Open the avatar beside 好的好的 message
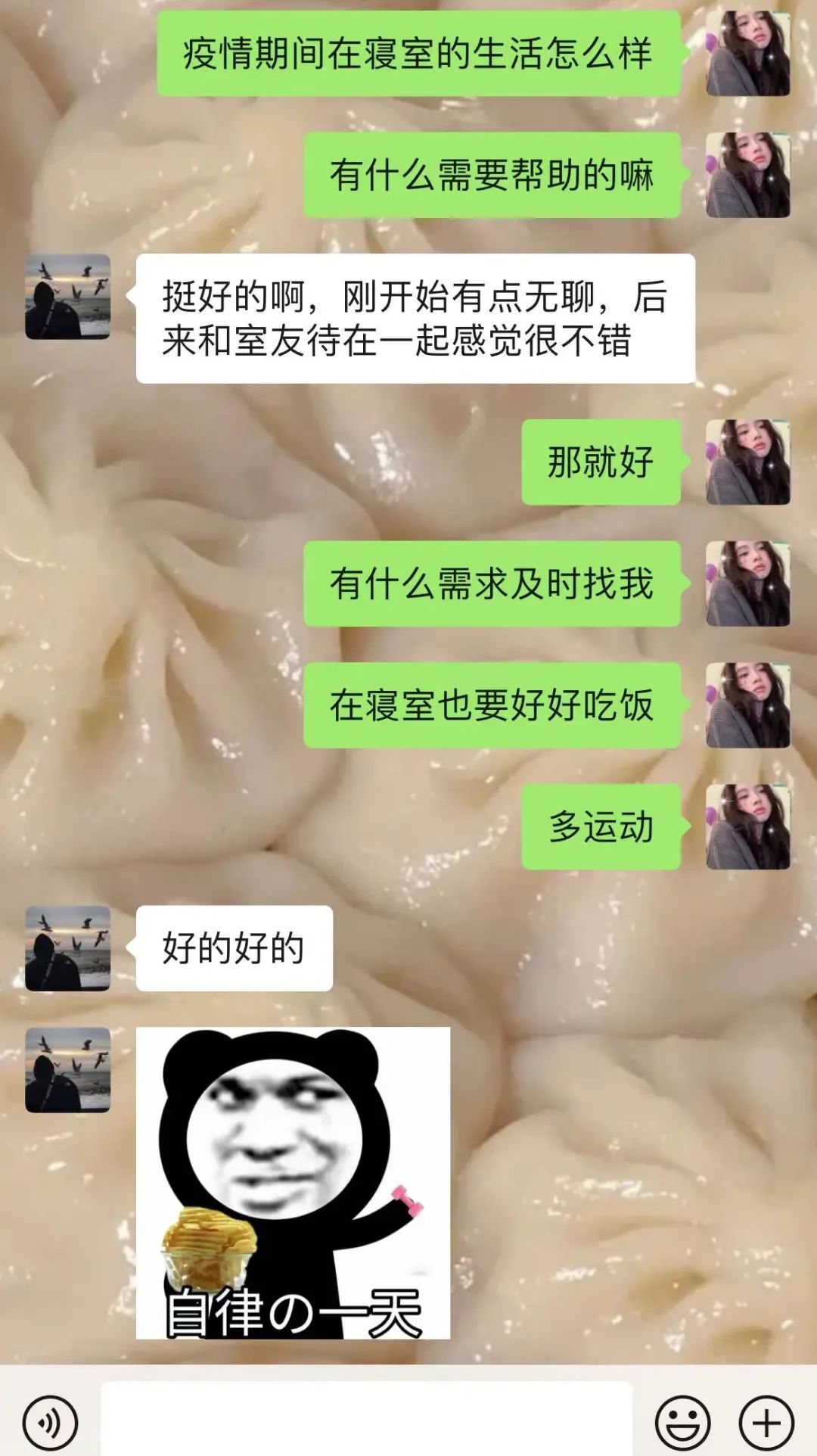The height and width of the screenshot is (1456, 817). (x=68, y=948)
